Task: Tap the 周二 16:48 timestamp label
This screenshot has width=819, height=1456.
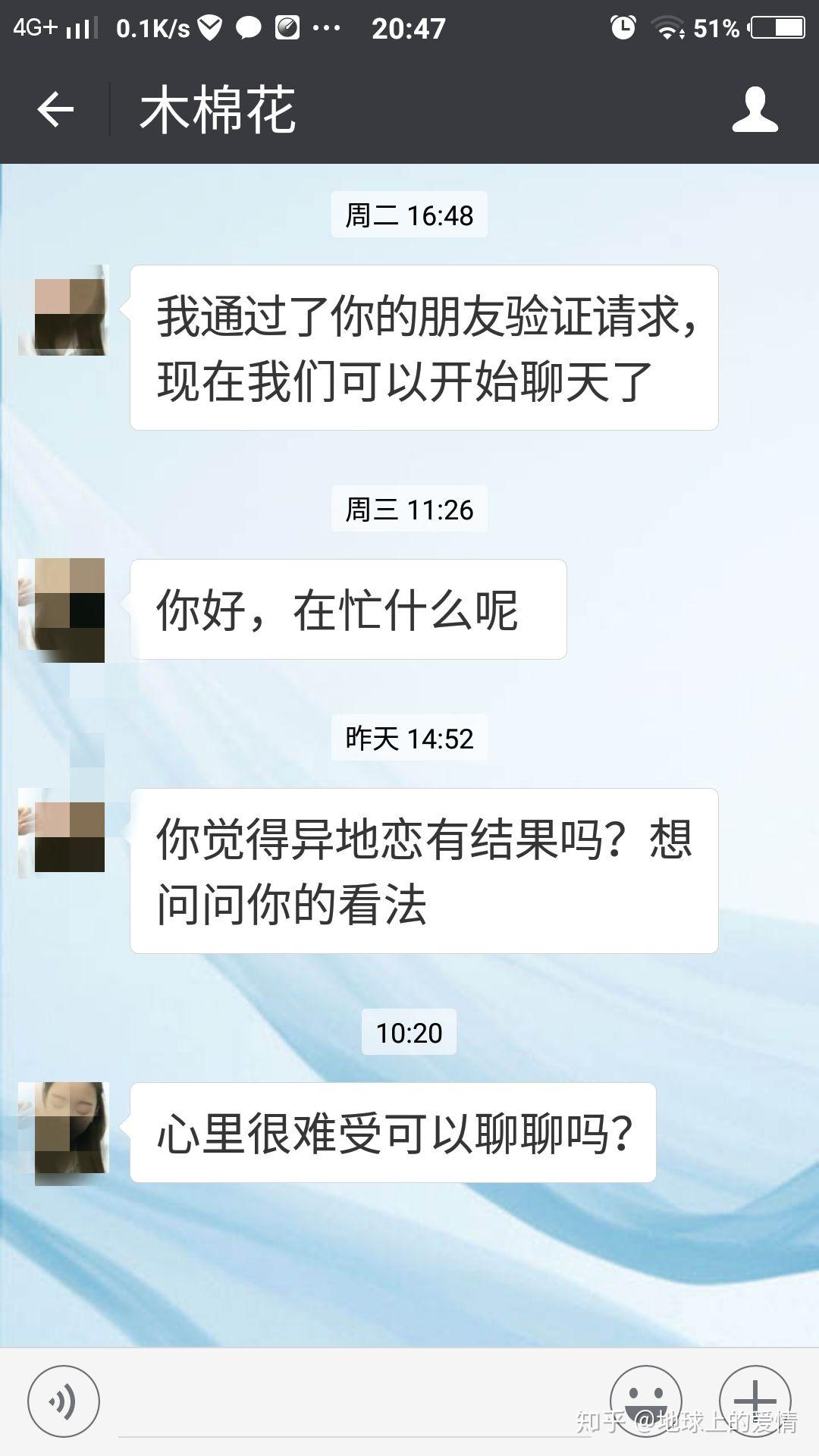Action: 409,217
